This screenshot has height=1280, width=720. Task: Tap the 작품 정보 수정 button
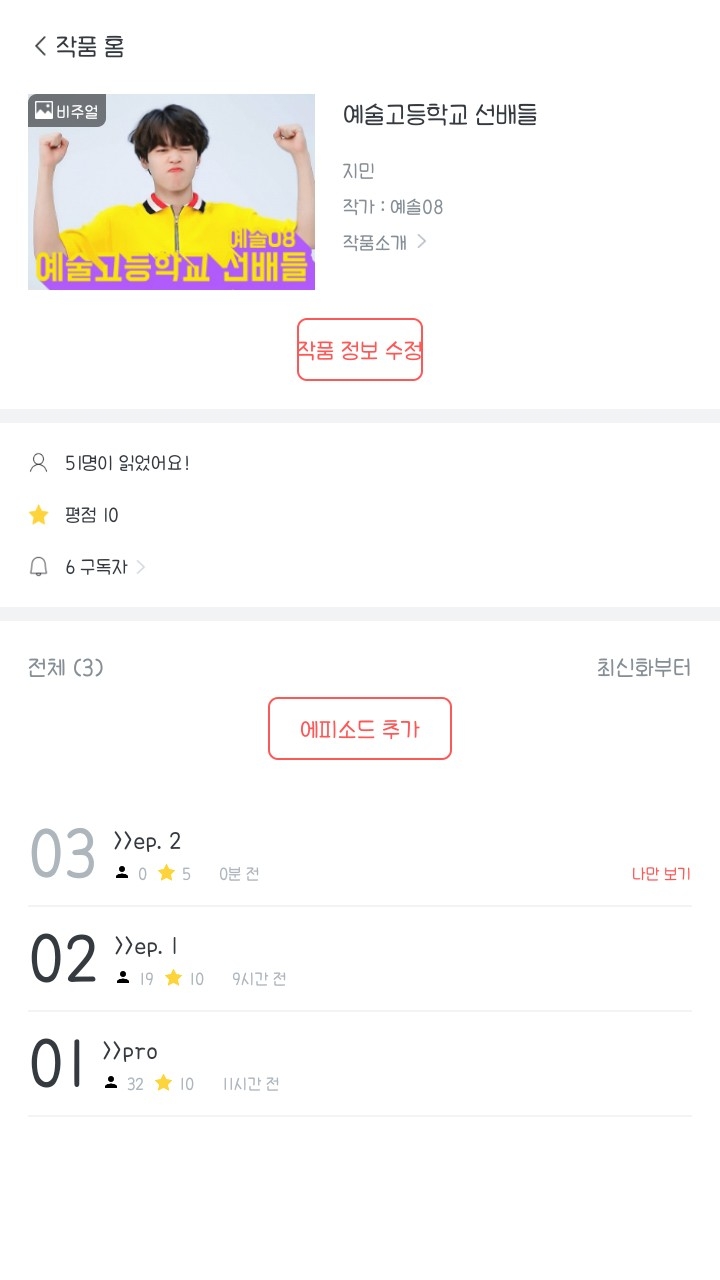(x=360, y=350)
